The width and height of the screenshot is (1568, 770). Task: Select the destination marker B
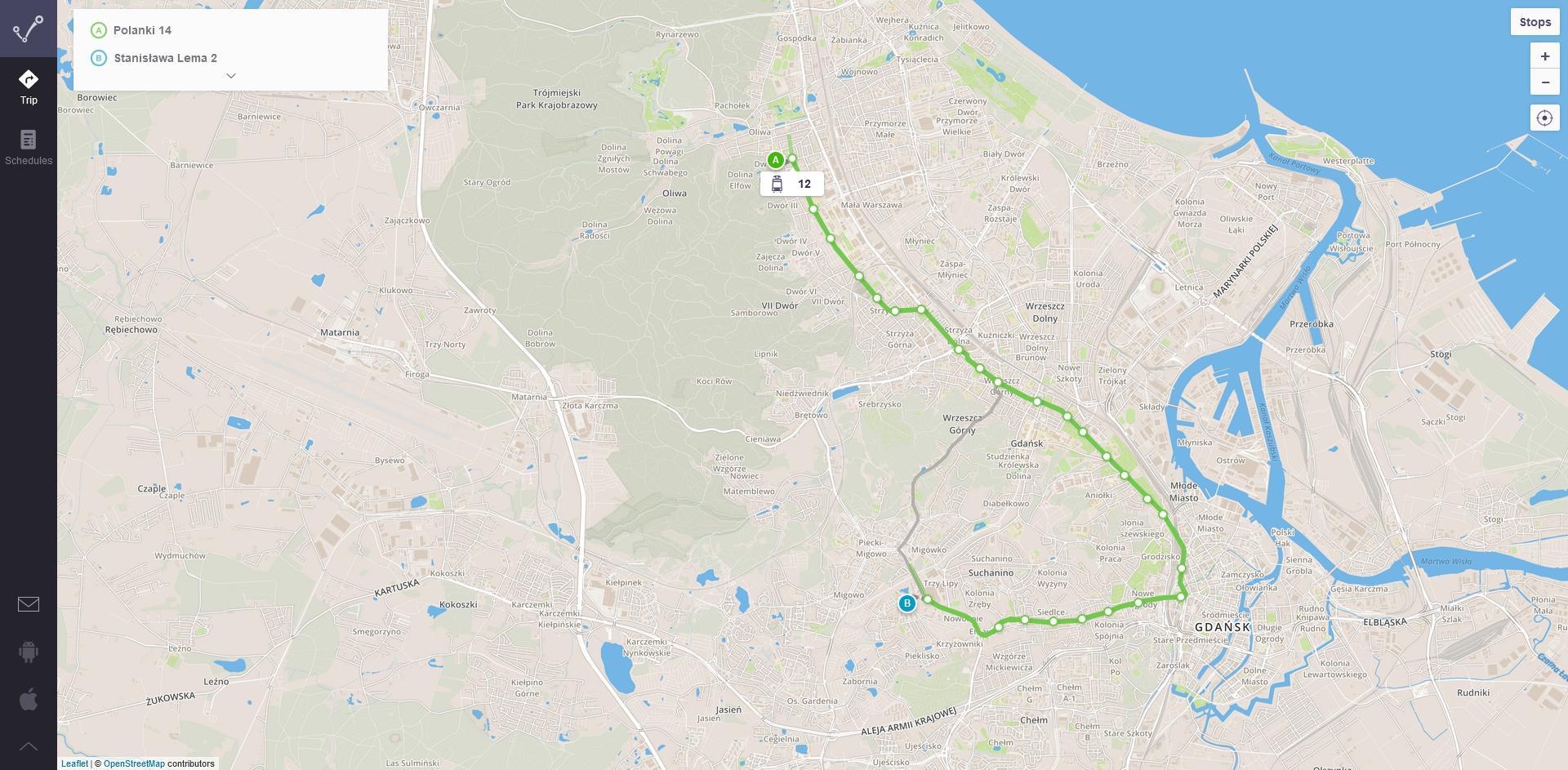pos(906,603)
